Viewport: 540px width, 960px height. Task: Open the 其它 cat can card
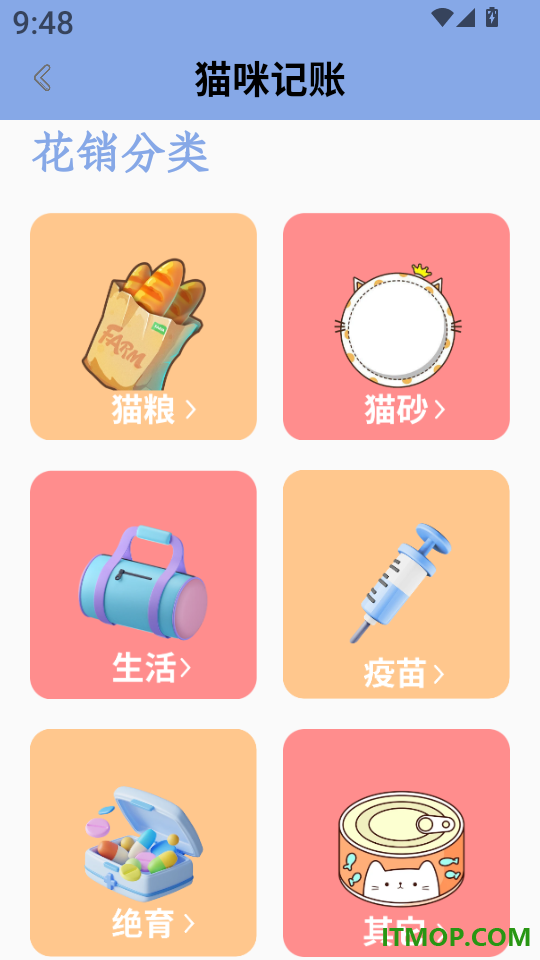(396, 842)
